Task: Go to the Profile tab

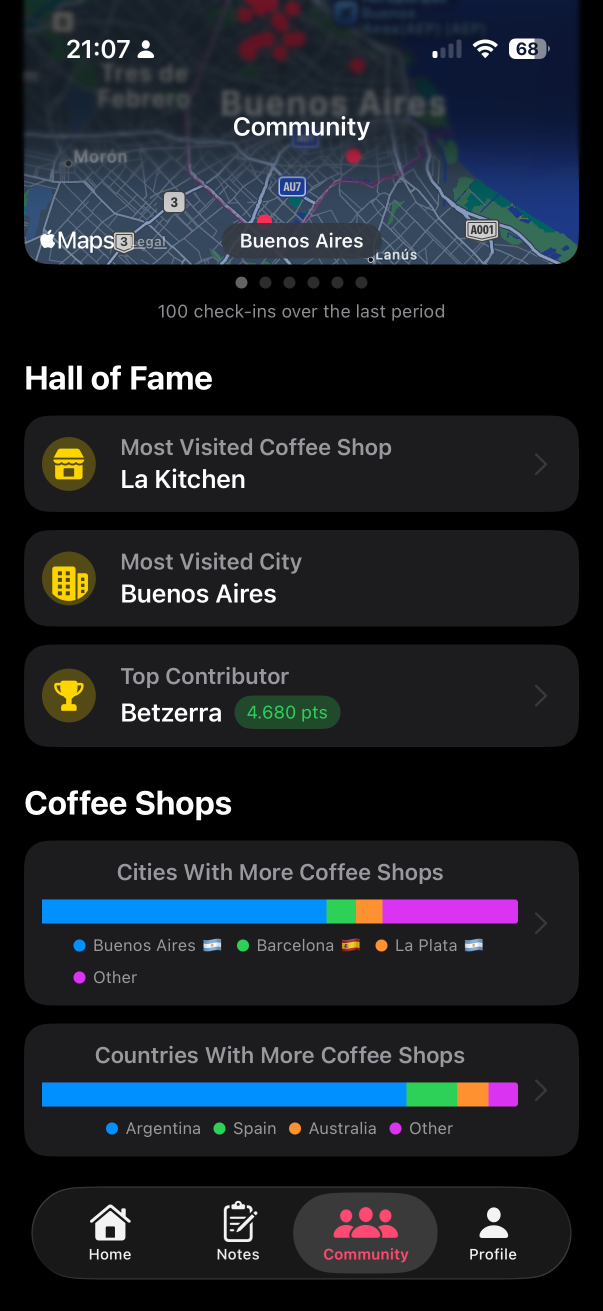Action: [493, 1233]
